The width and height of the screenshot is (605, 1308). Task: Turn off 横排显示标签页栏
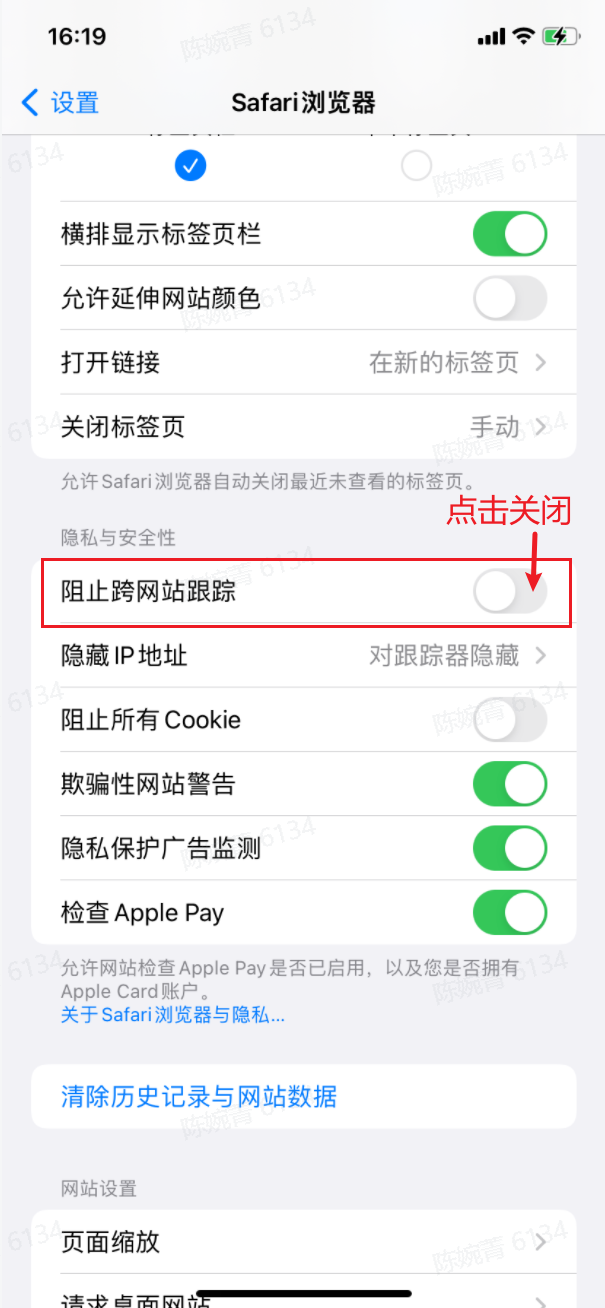pos(509,235)
